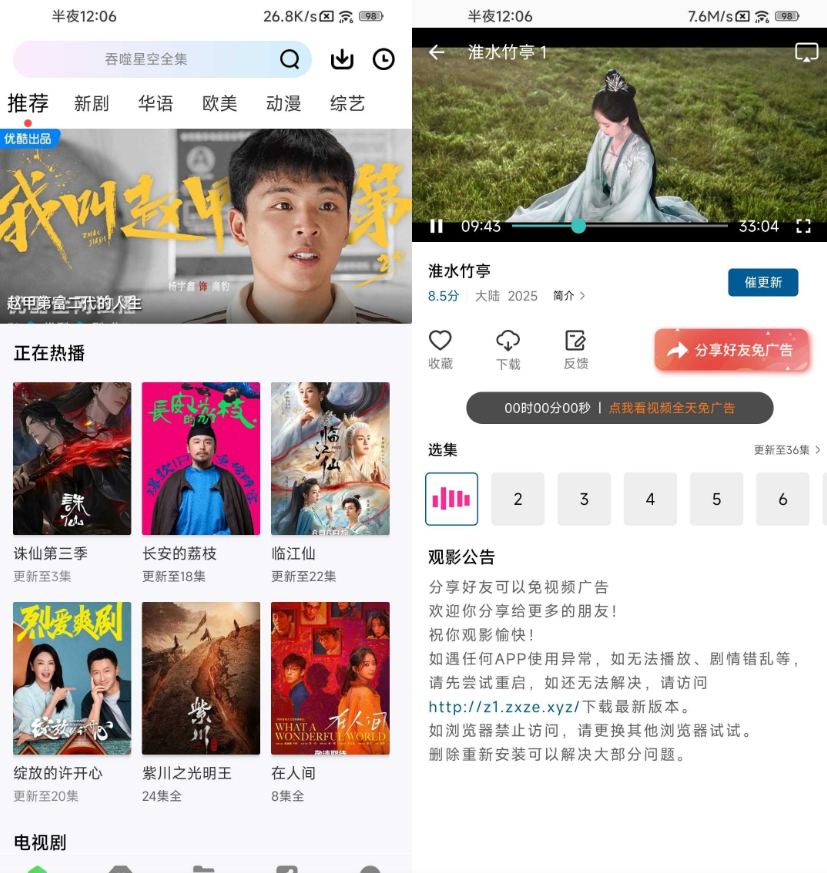827x873 pixels.
Task: Open 长安的荔枝 poster card
Action: coord(201,458)
